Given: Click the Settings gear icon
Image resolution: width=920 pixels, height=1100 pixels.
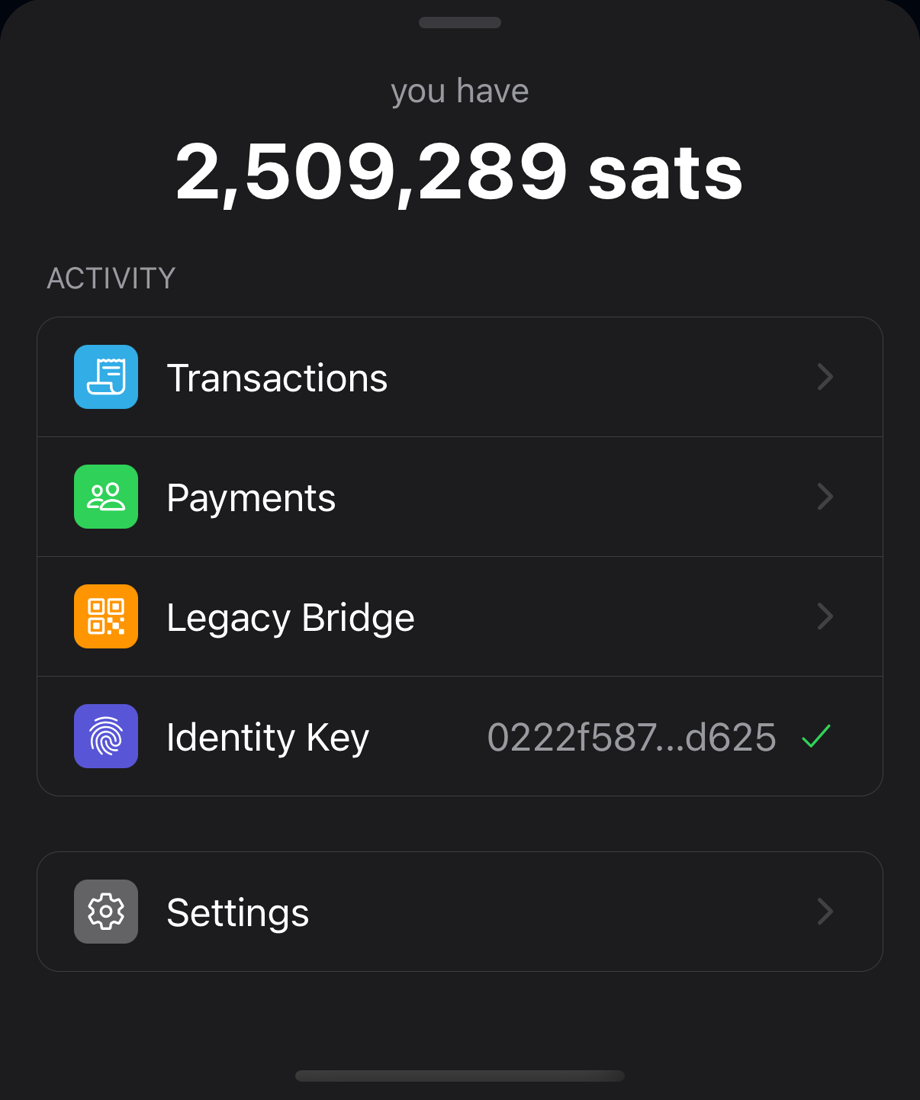Looking at the screenshot, I should (105, 911).
